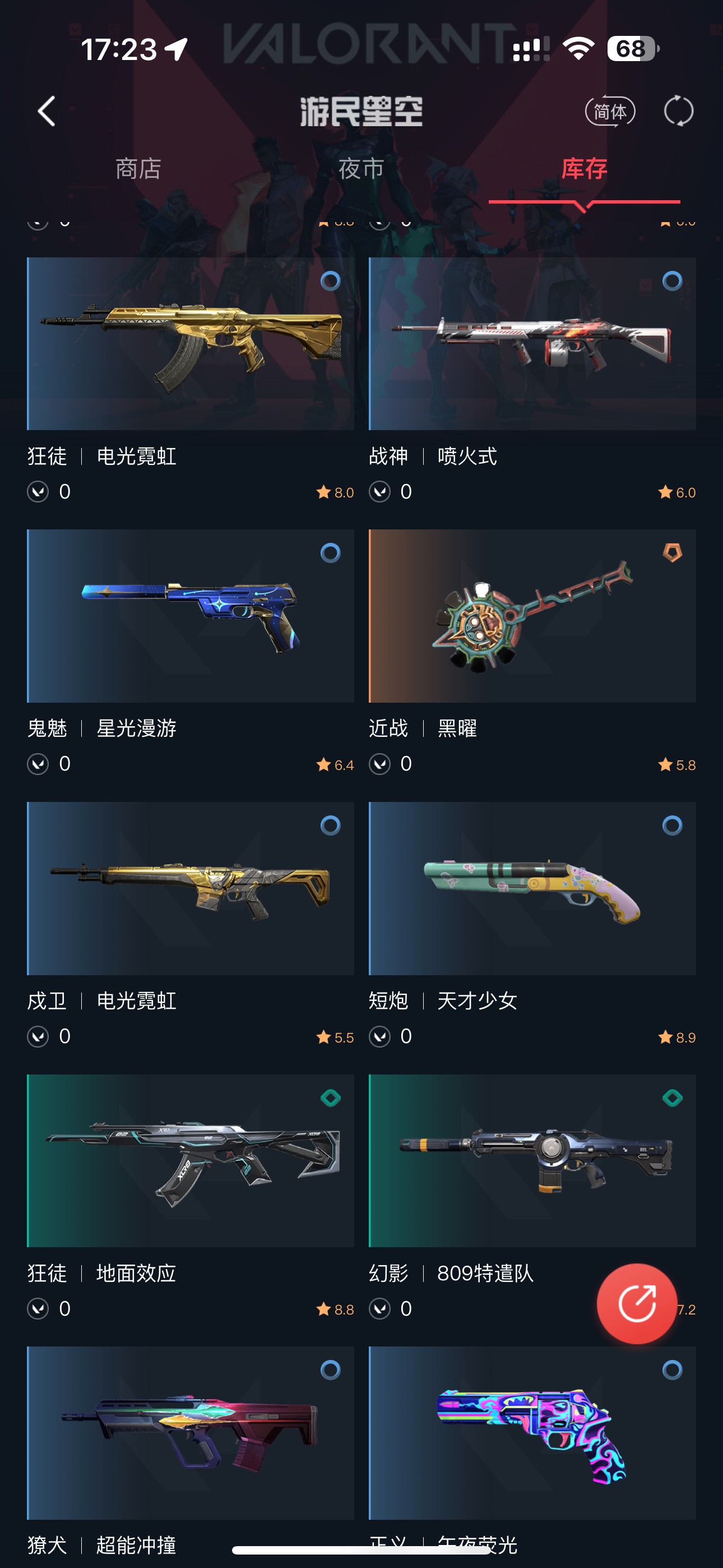Tap the red floating share button

coord(637,1303)
